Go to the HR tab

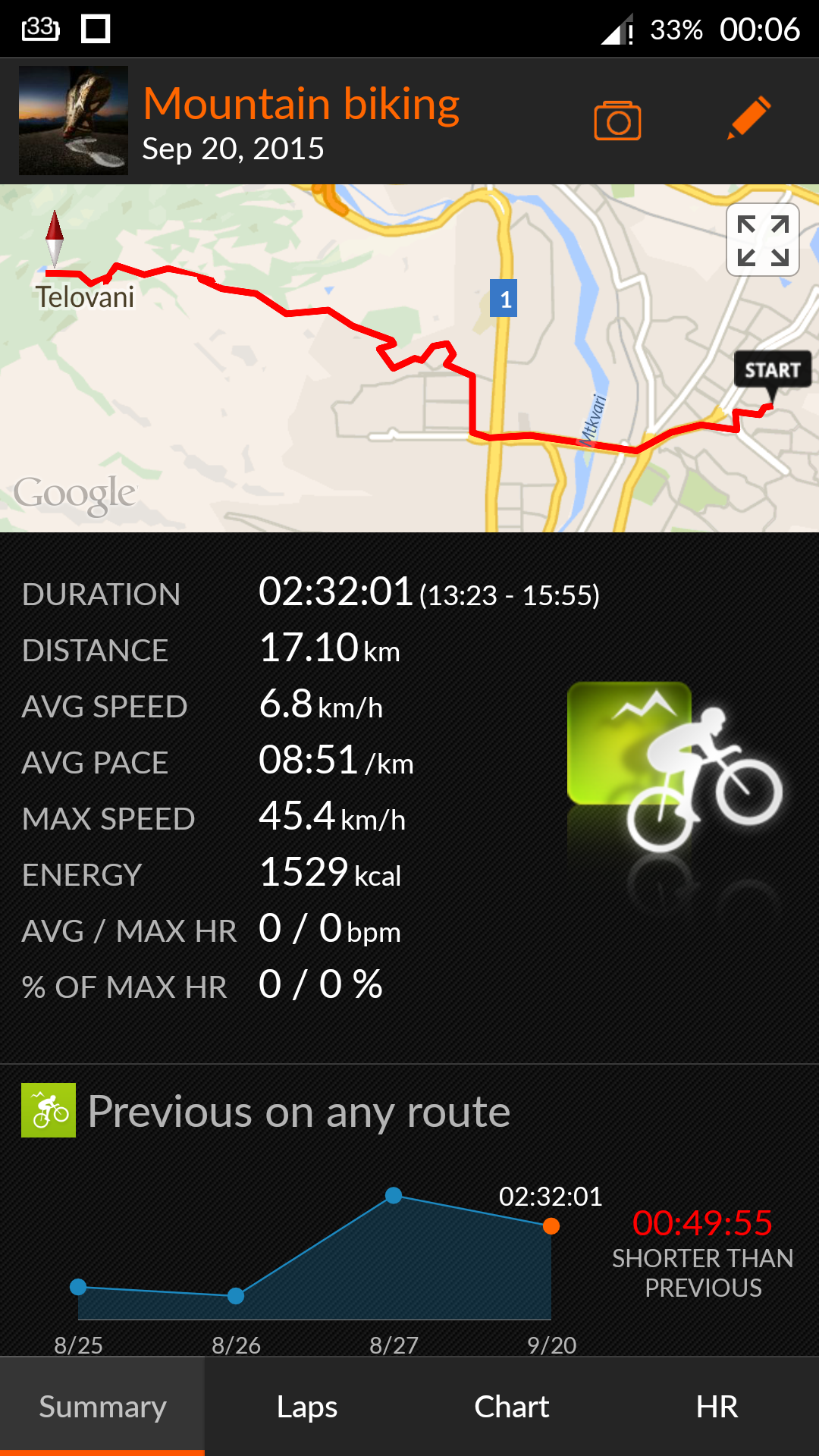click(x=717, y=1407)
